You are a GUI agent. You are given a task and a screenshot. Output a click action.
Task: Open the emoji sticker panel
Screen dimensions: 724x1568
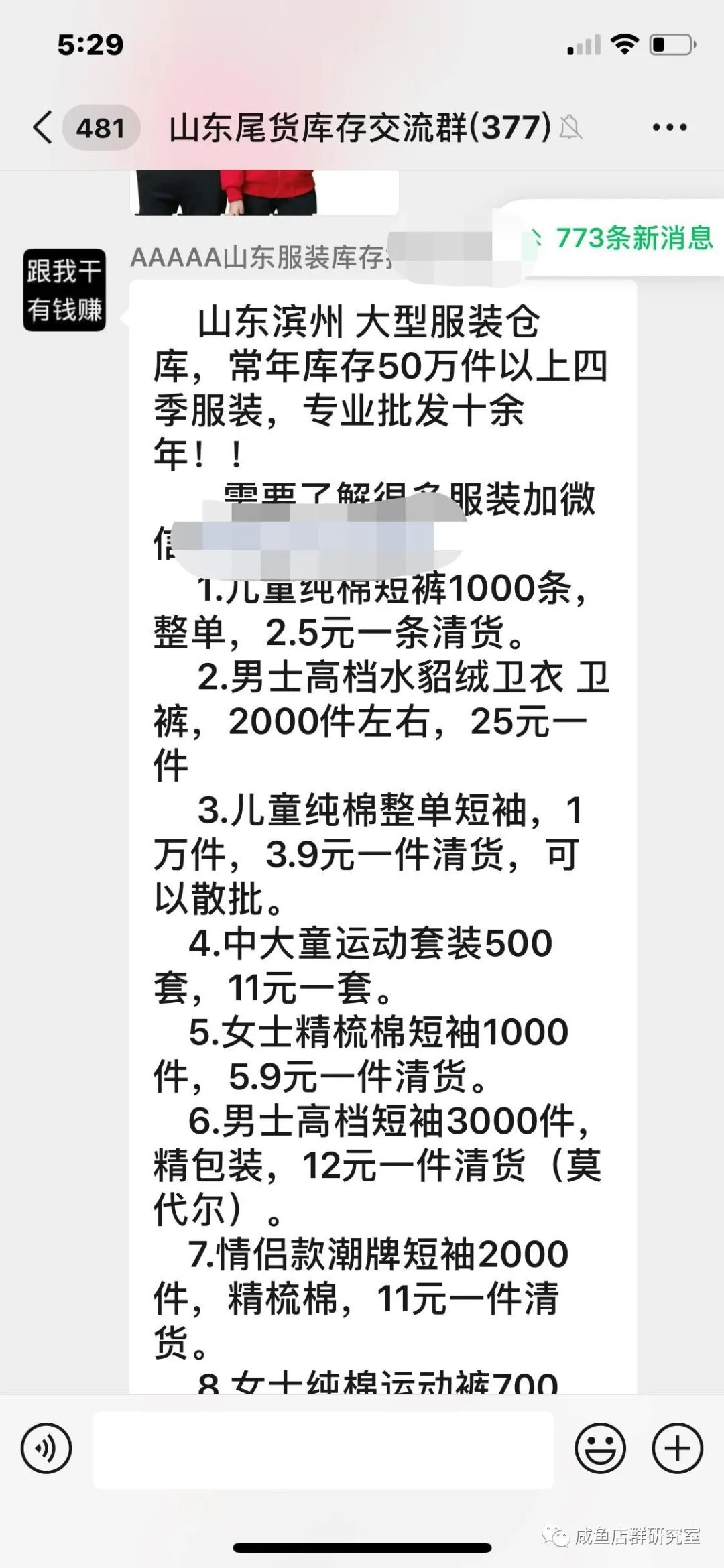600,1448
